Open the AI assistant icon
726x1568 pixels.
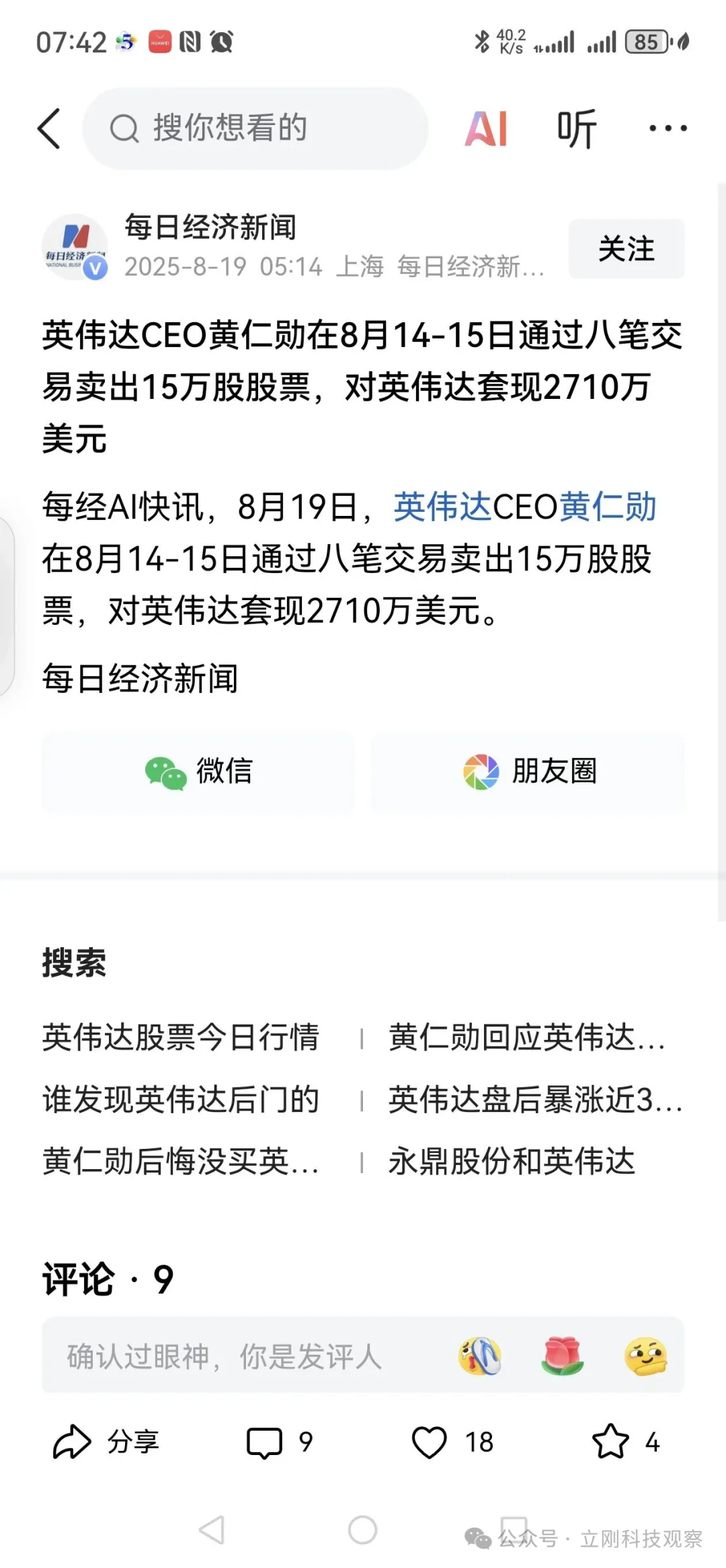486,128
